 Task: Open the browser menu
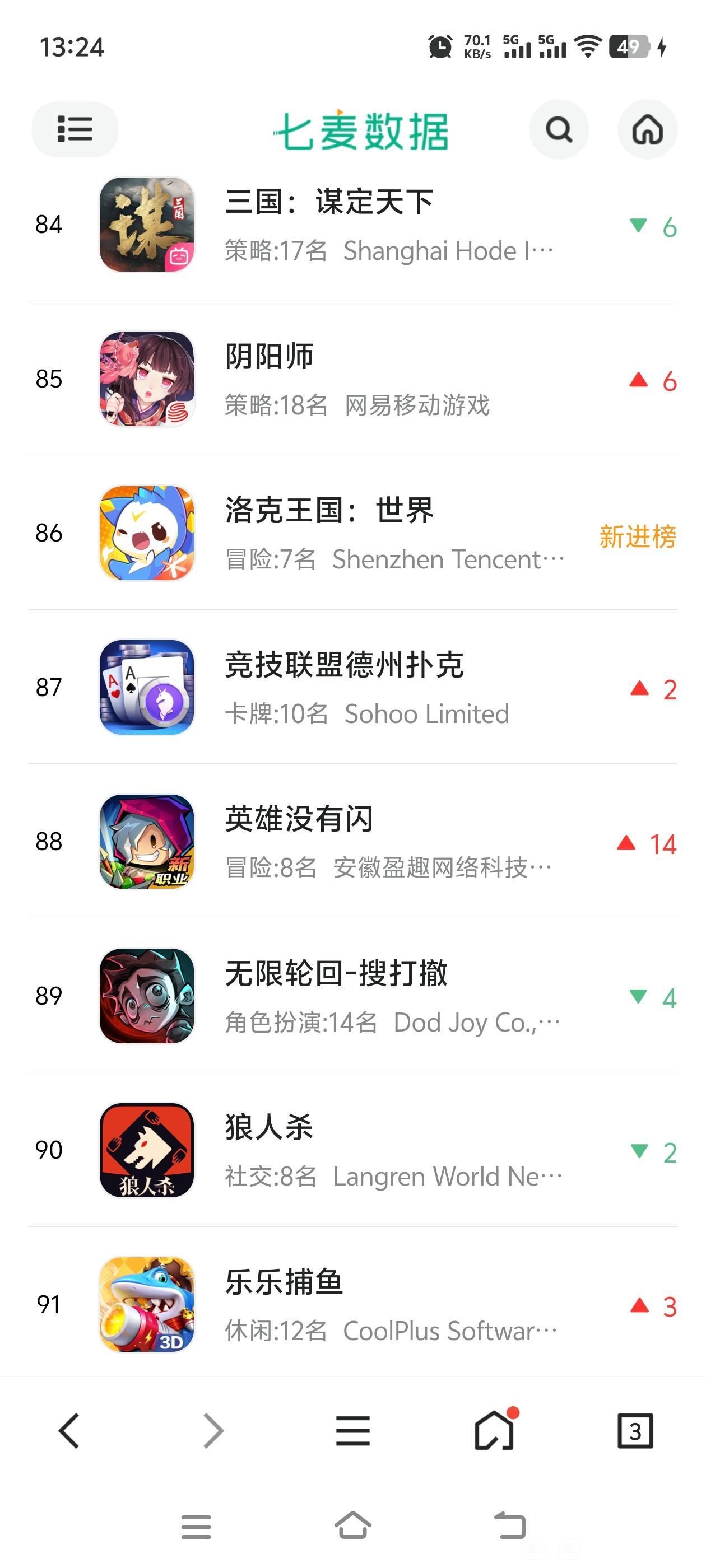pos(352,1430)
